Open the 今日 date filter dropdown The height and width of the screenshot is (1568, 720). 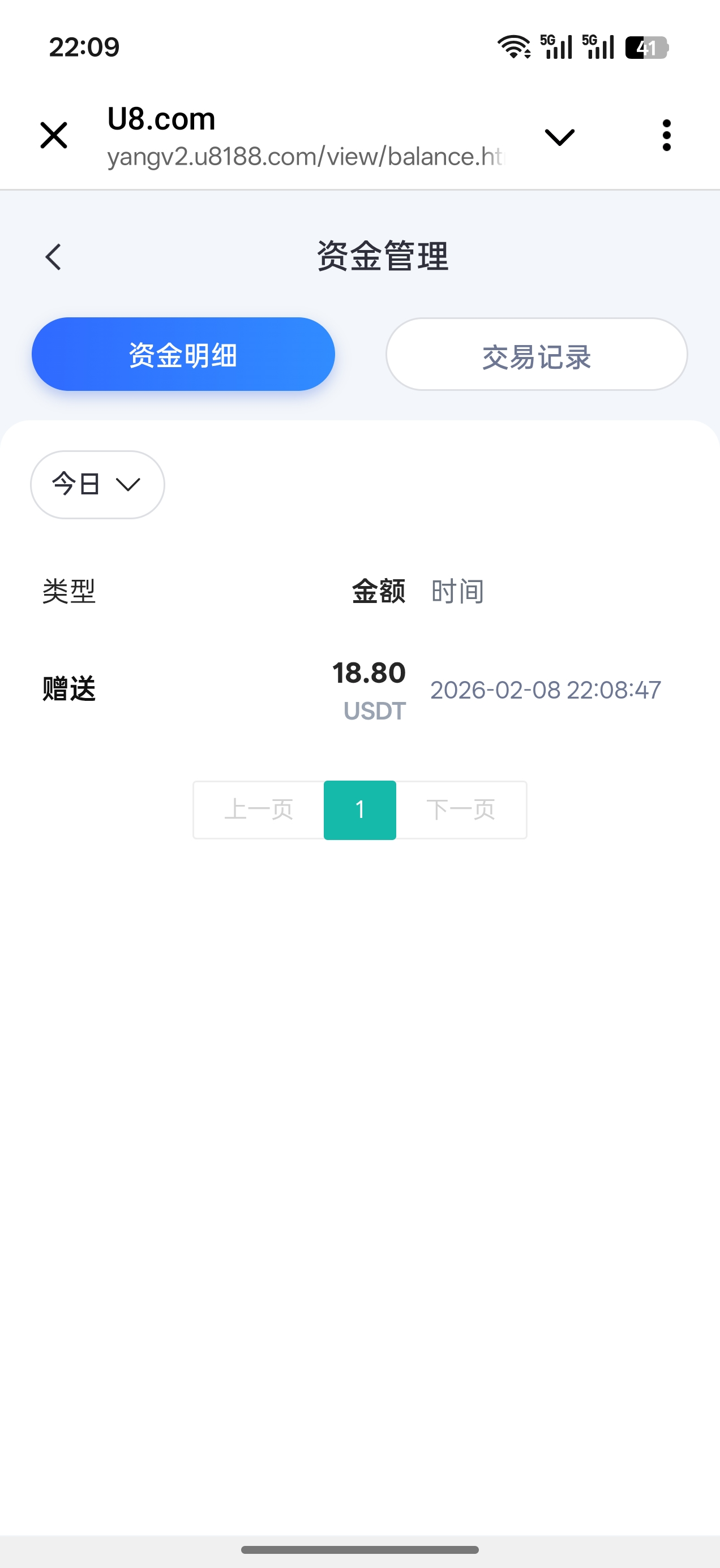[x=97, y=485]
